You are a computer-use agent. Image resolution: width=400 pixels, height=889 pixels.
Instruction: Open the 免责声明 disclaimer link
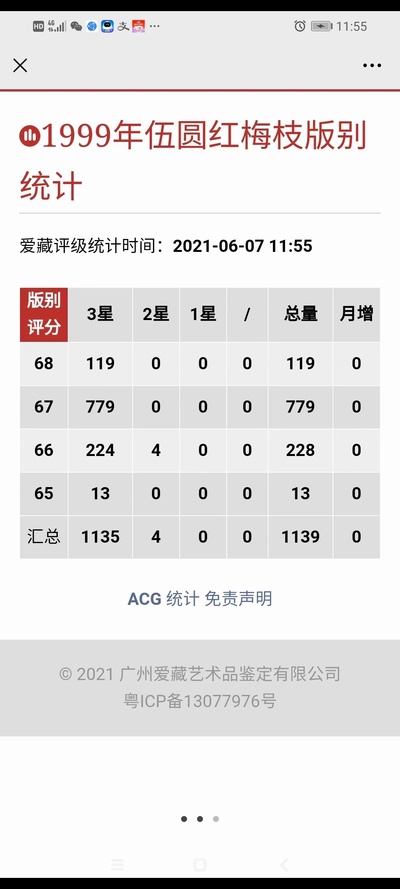238,599
